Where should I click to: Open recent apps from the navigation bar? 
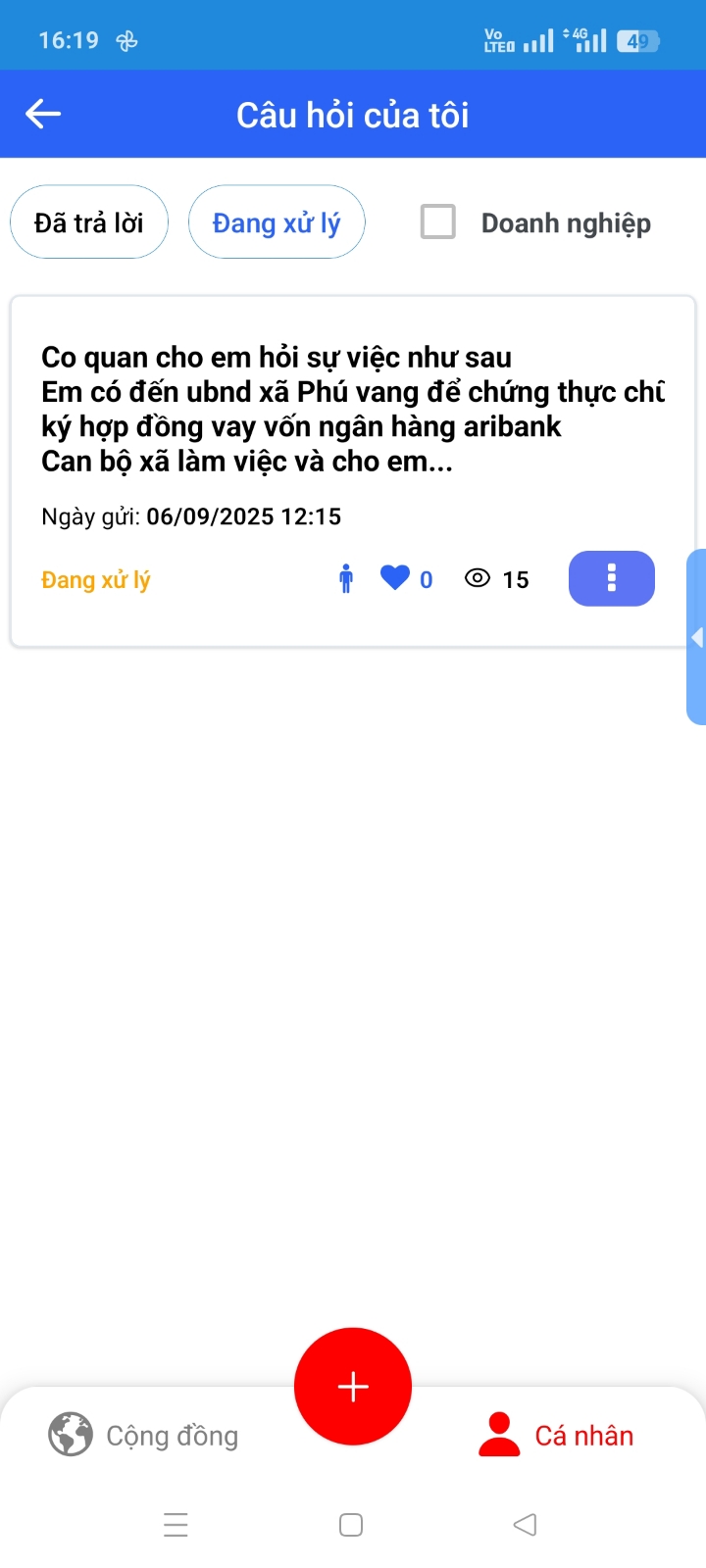176,1525
